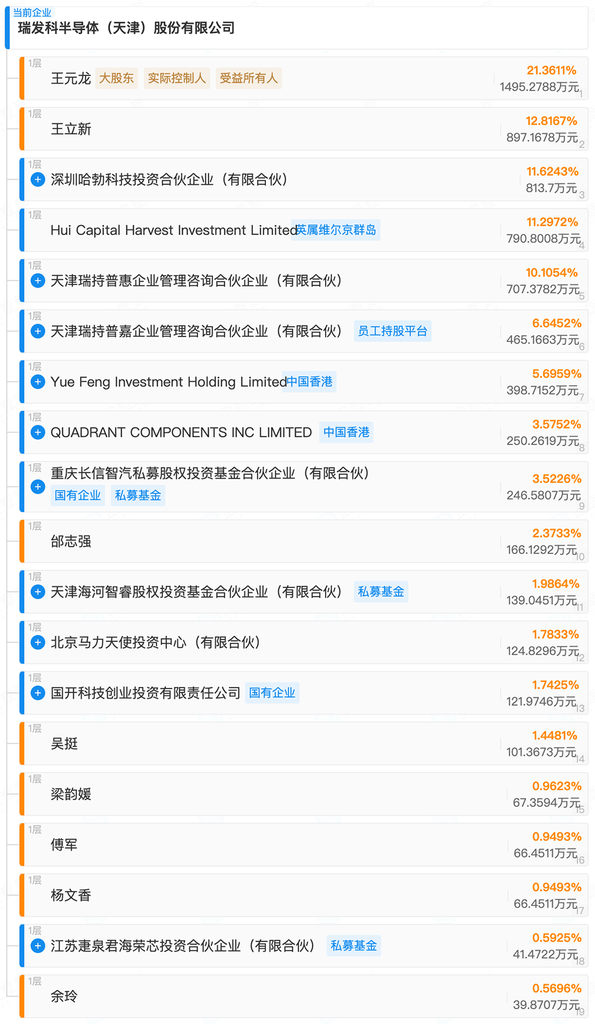
Task: Expand 天津瑞持普嘉企业管理咨询合伙企业 node
Action: tap(38, 331)
